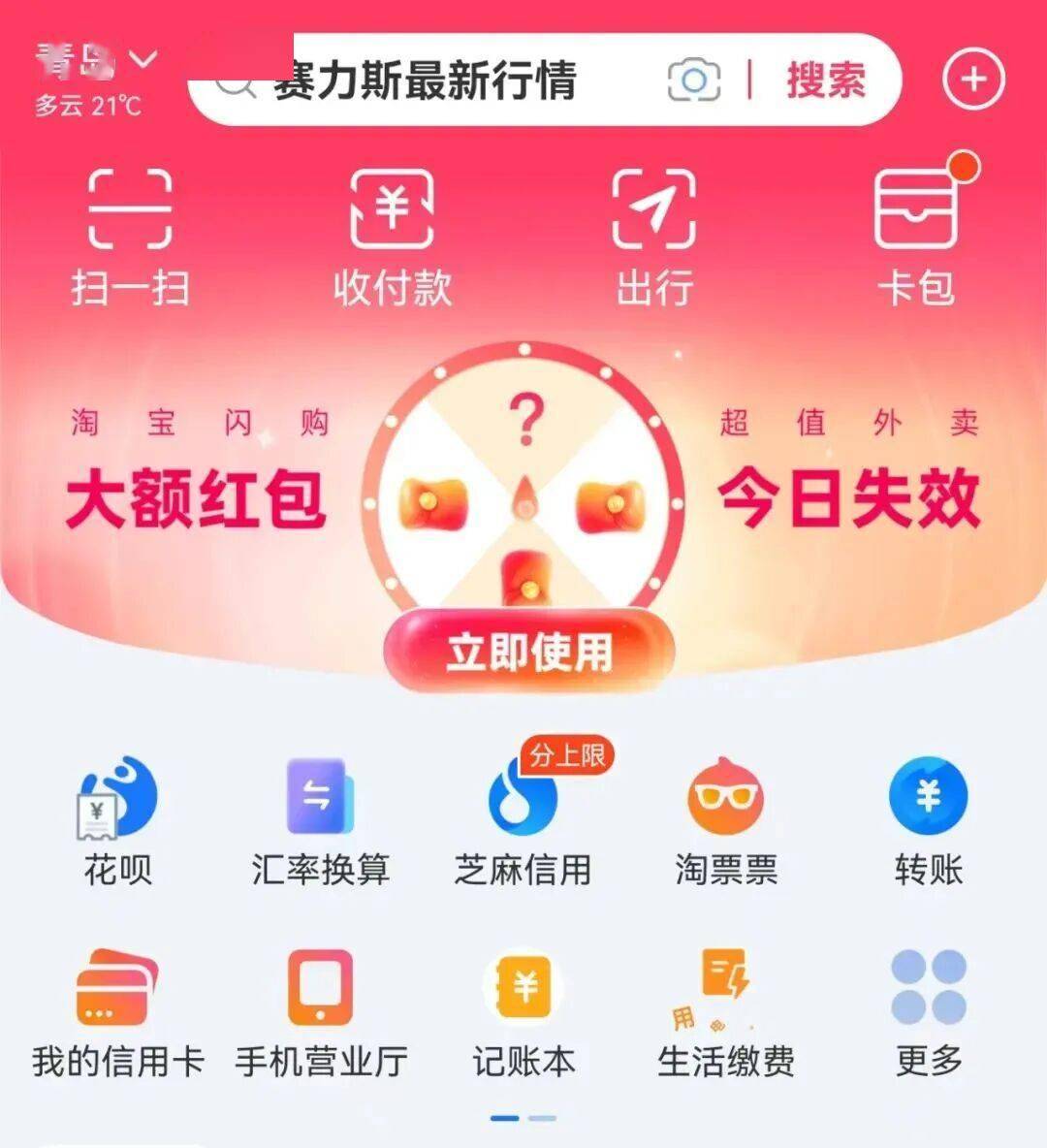This screenshot has width=1047, height=1148.
Task: Open the plus menu at top right
Action: (973, 80)
